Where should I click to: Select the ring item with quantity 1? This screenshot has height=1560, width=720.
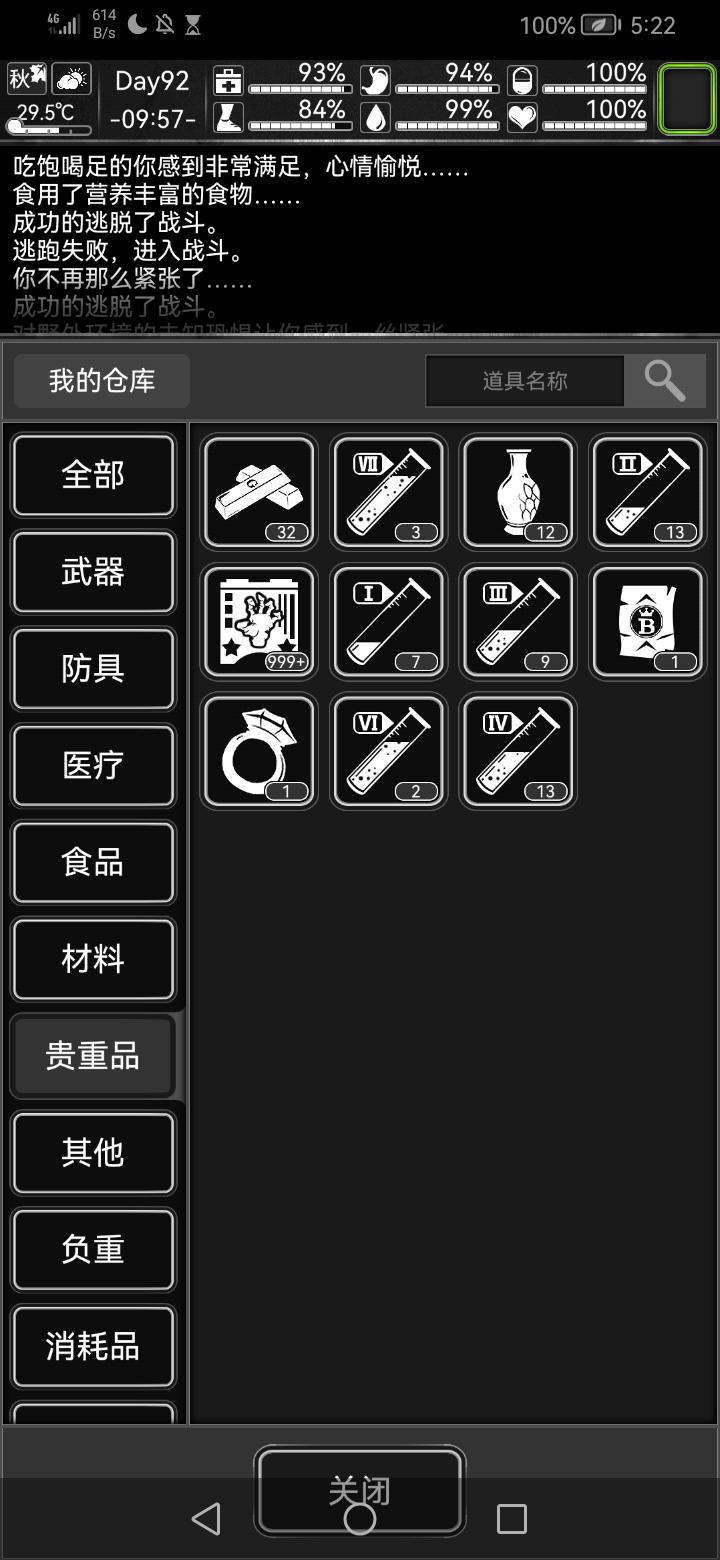259,751
